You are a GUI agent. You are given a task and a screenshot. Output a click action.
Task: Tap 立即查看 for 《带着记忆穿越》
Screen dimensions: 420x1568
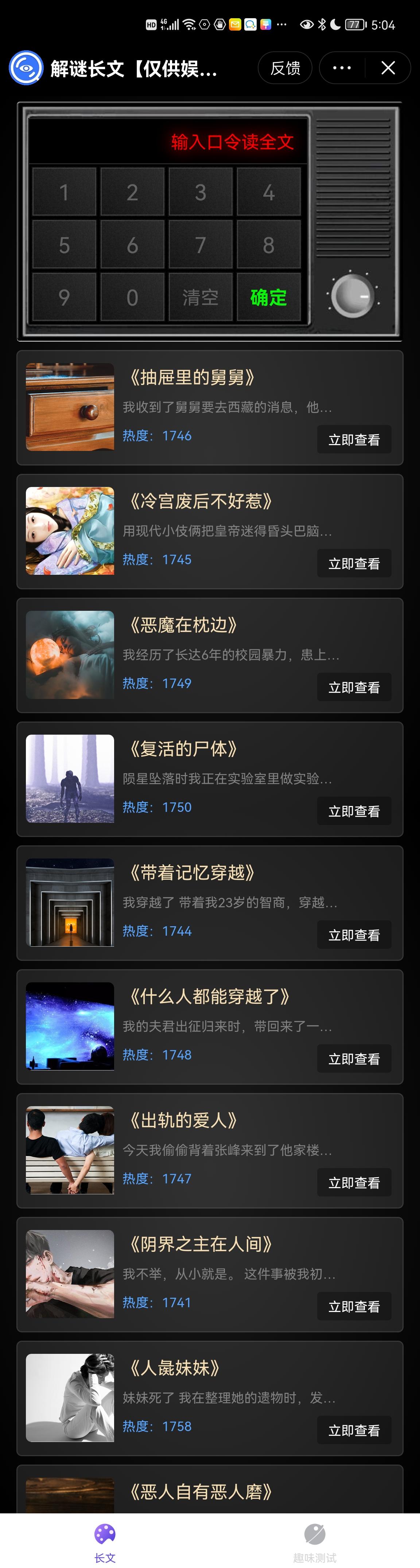coord(354,935)
